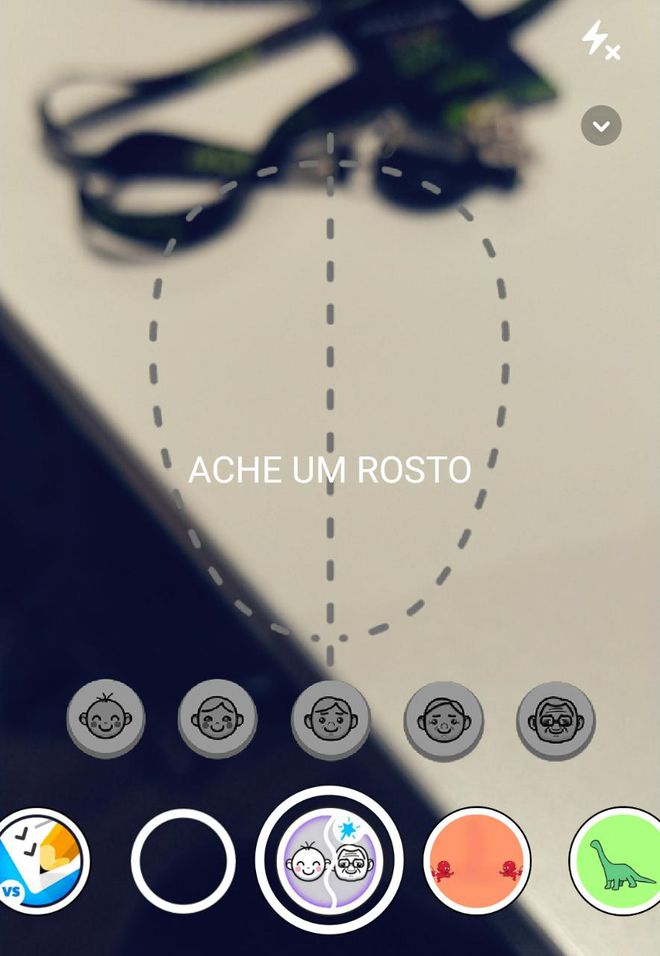The width and height of the screenshot is (660, 956).
Task: Open the VS checklist lens
Action: click(x=40, y=860)
